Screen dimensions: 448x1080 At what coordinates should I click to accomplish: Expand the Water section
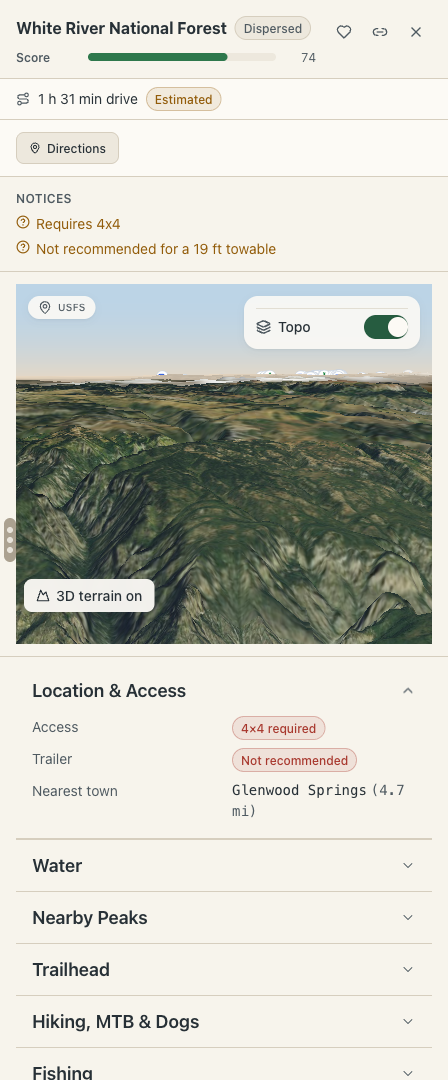[x=224, y=866]
